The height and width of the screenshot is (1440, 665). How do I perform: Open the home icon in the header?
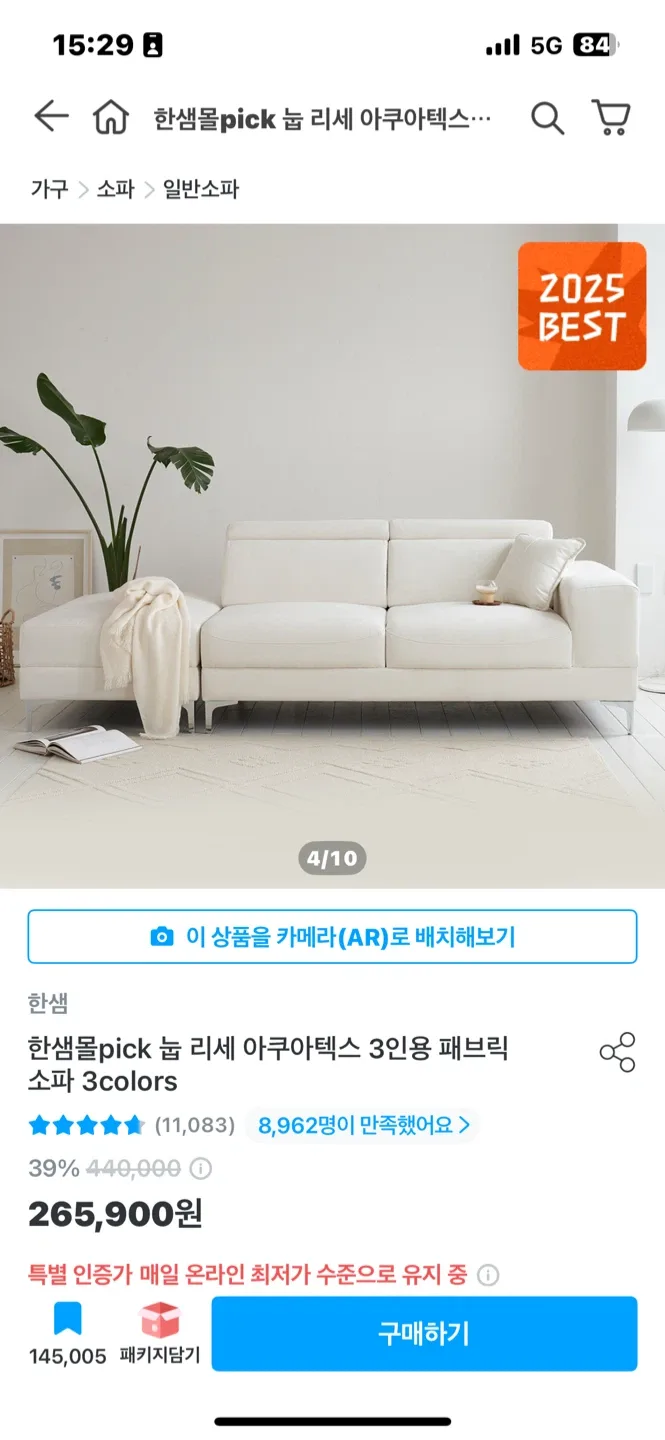111,118
